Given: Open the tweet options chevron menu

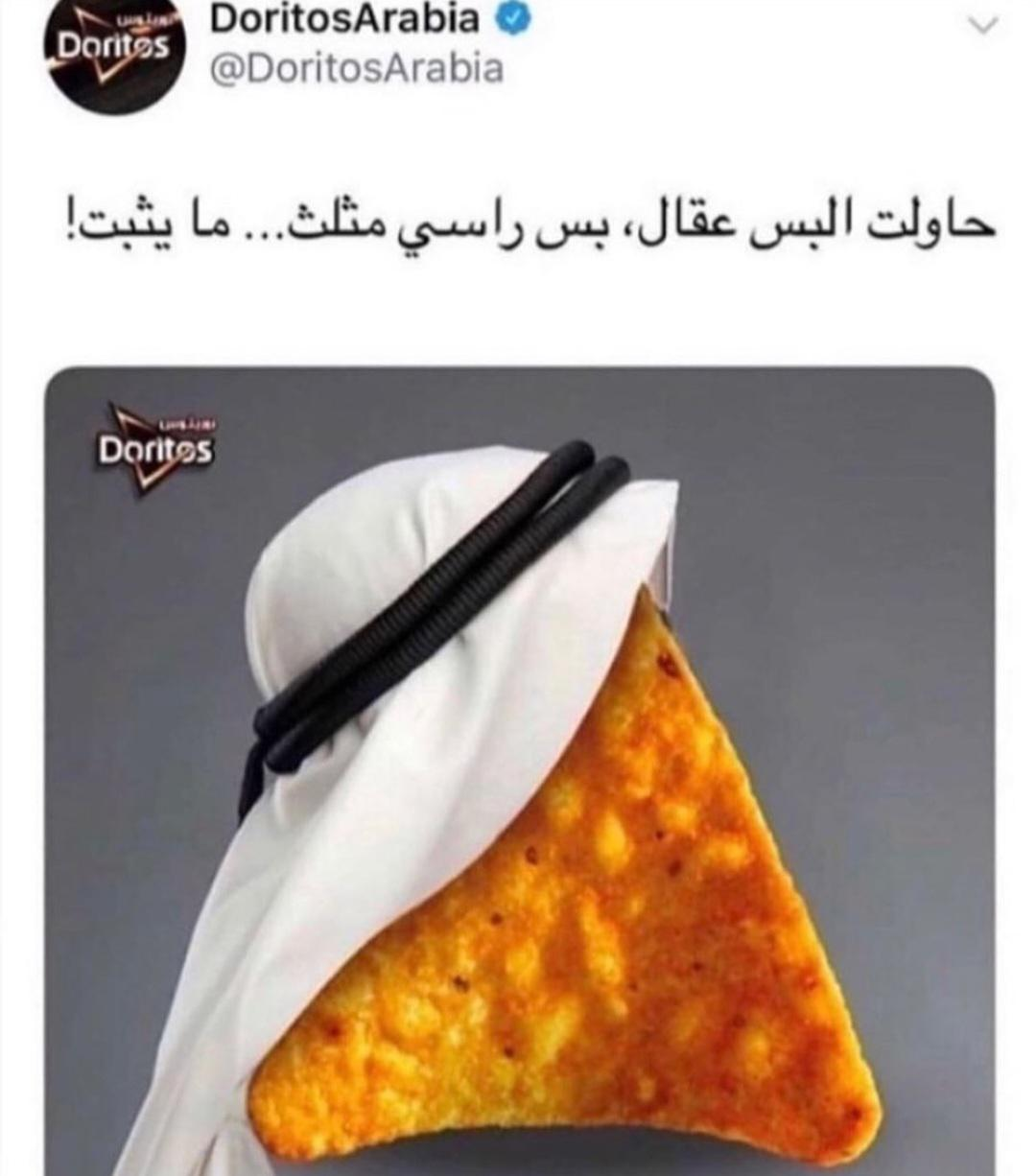Looking at the screenshot, I should (x=983, y=26).
